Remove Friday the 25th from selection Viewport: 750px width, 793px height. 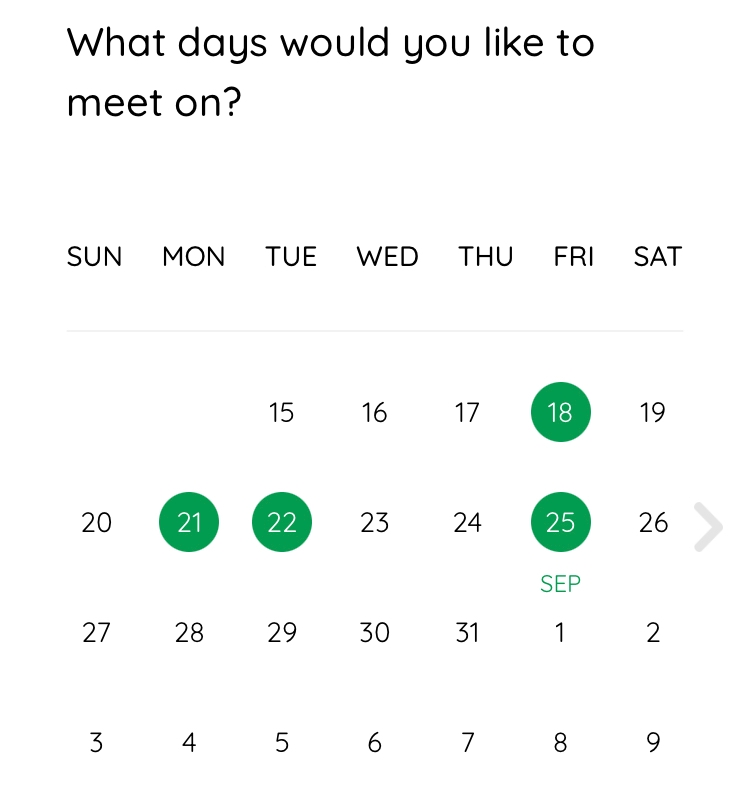pos(560,522)
